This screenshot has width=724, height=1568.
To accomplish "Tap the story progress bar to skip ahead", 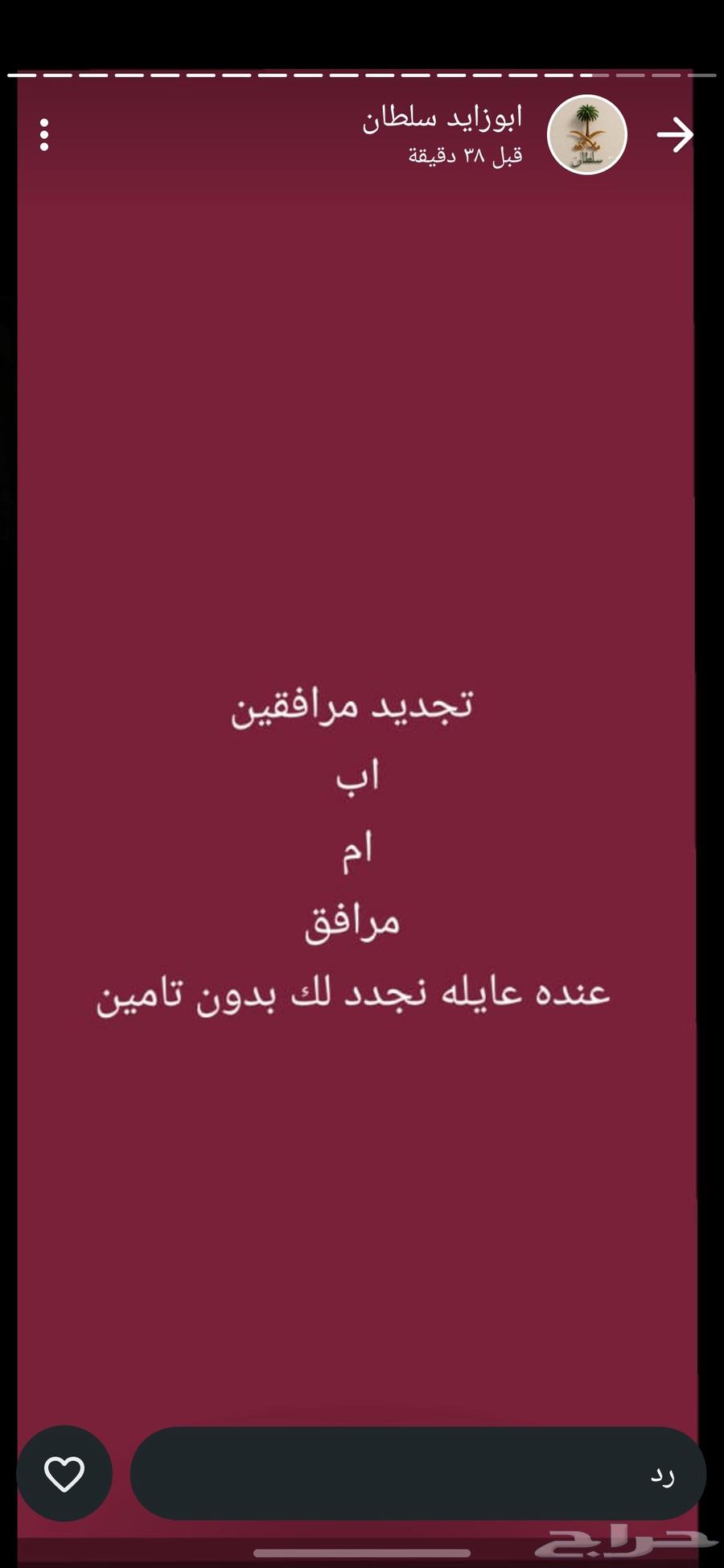I will (x=362, y=74).
